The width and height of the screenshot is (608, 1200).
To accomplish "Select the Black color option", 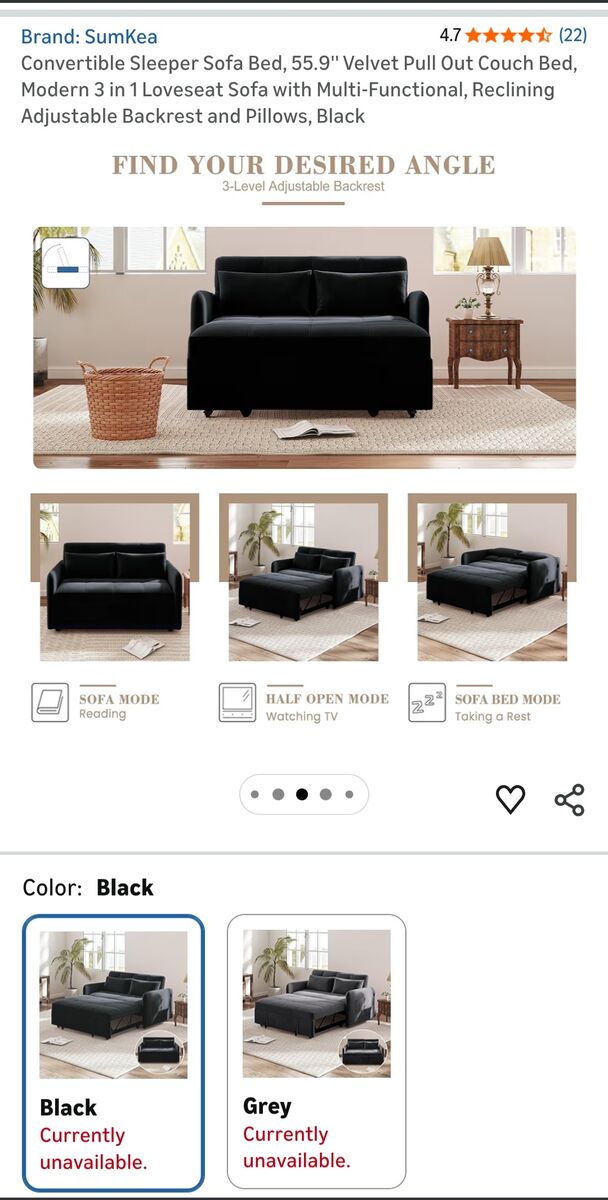I will [113, 1052].
